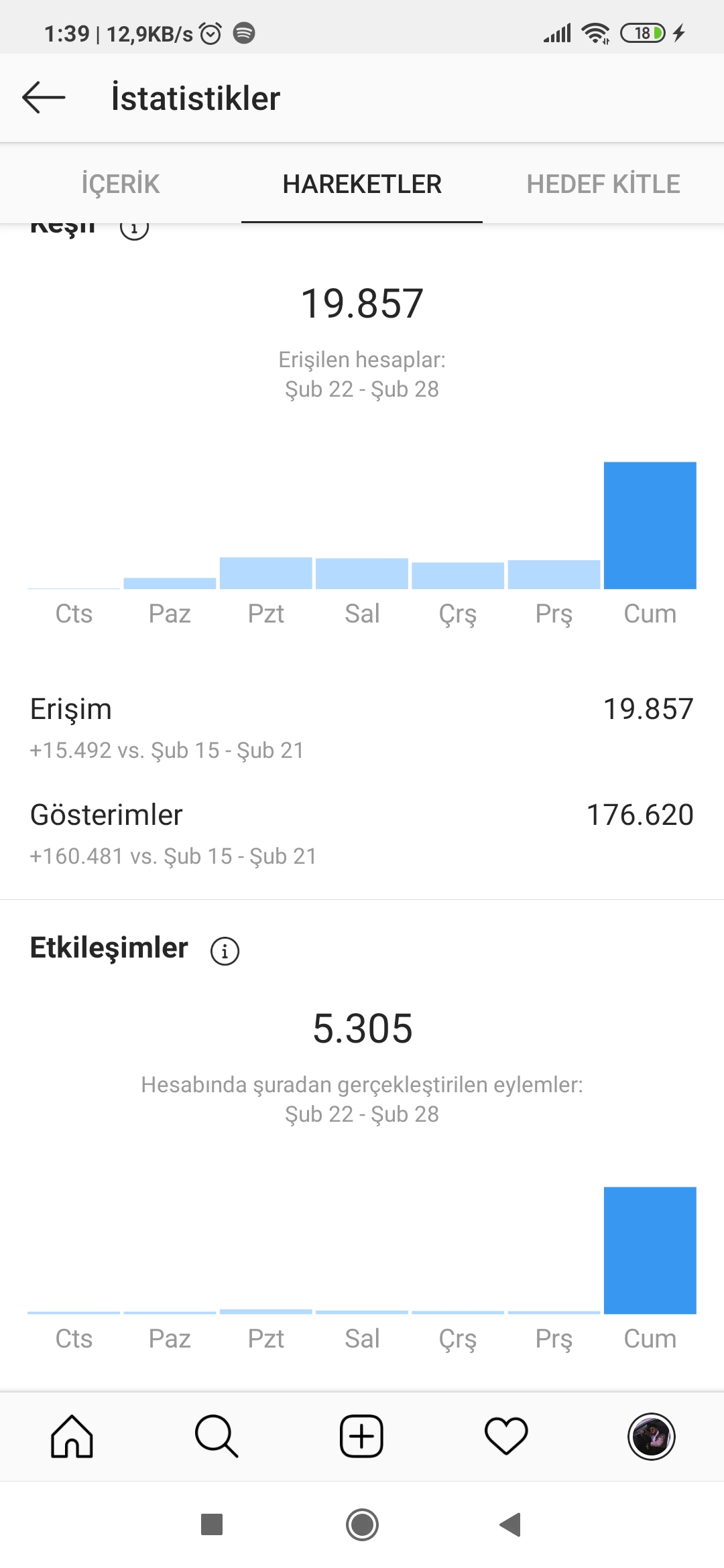
Task: Switch to the İÇERİK tab
Action: click(121, 184)
